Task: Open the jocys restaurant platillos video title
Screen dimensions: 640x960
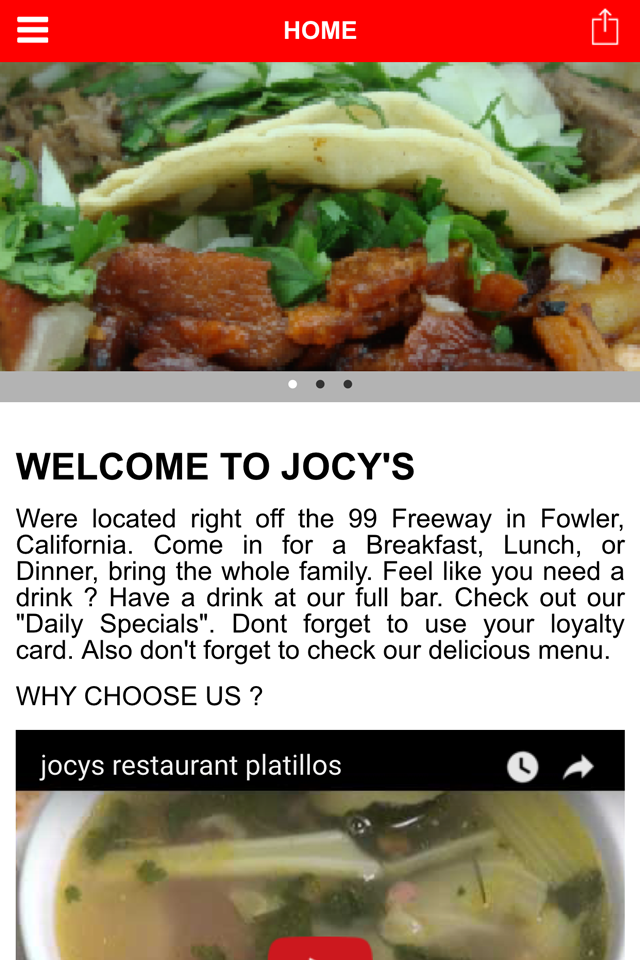Action: (190, 766)
